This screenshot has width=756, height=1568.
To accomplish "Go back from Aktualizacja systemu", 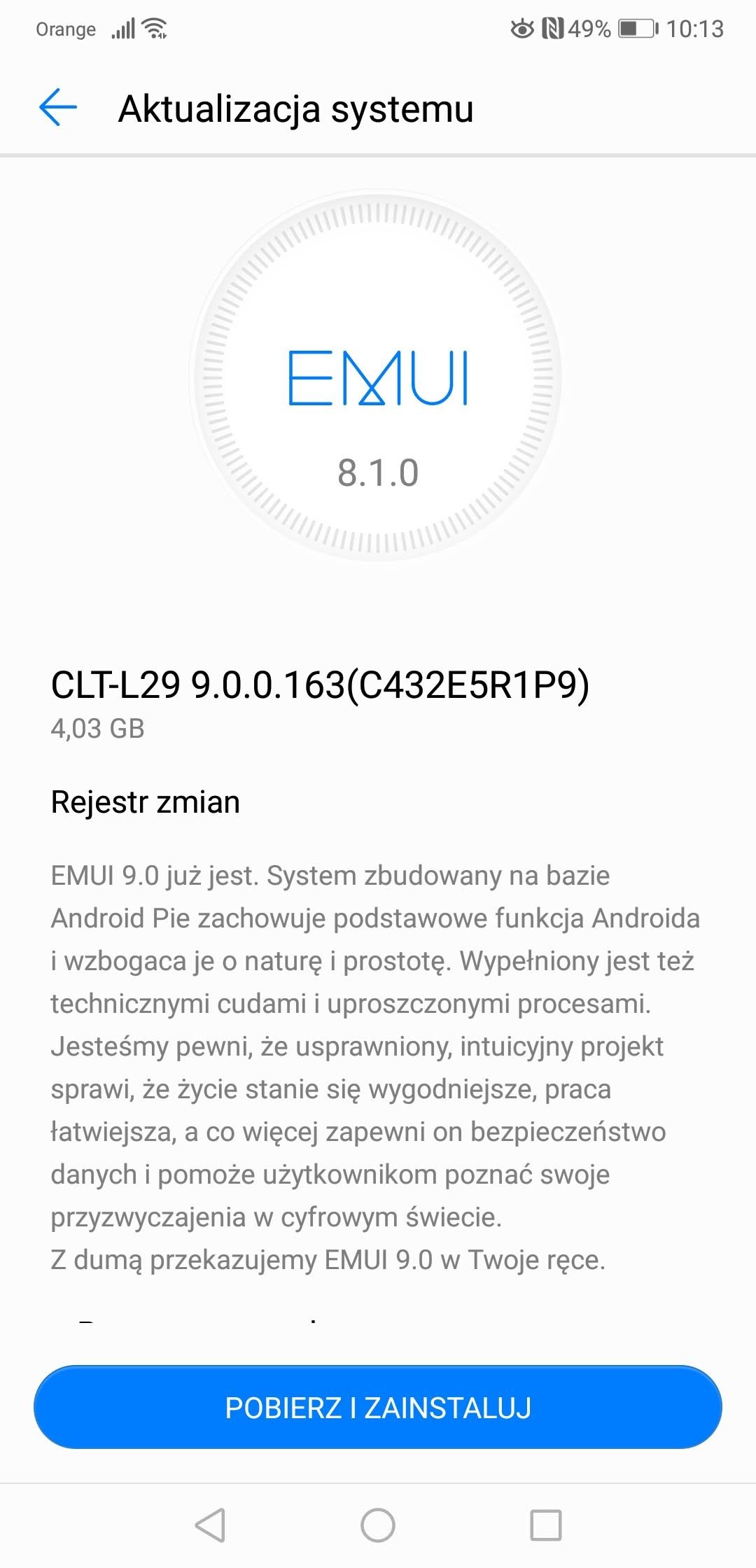I will [x=58, y=108].
